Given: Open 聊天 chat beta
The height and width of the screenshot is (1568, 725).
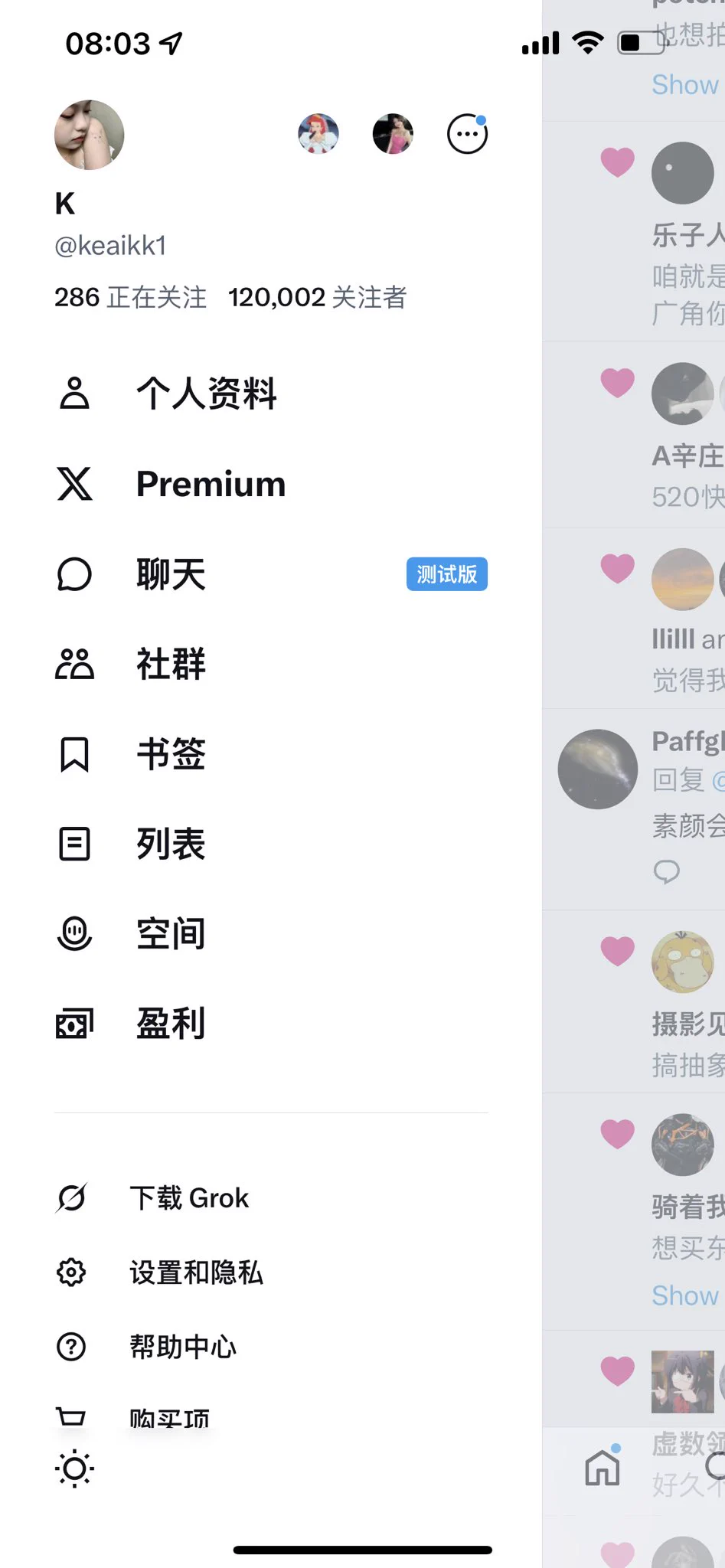Looking at the screenshot, I should pos(171,574).
